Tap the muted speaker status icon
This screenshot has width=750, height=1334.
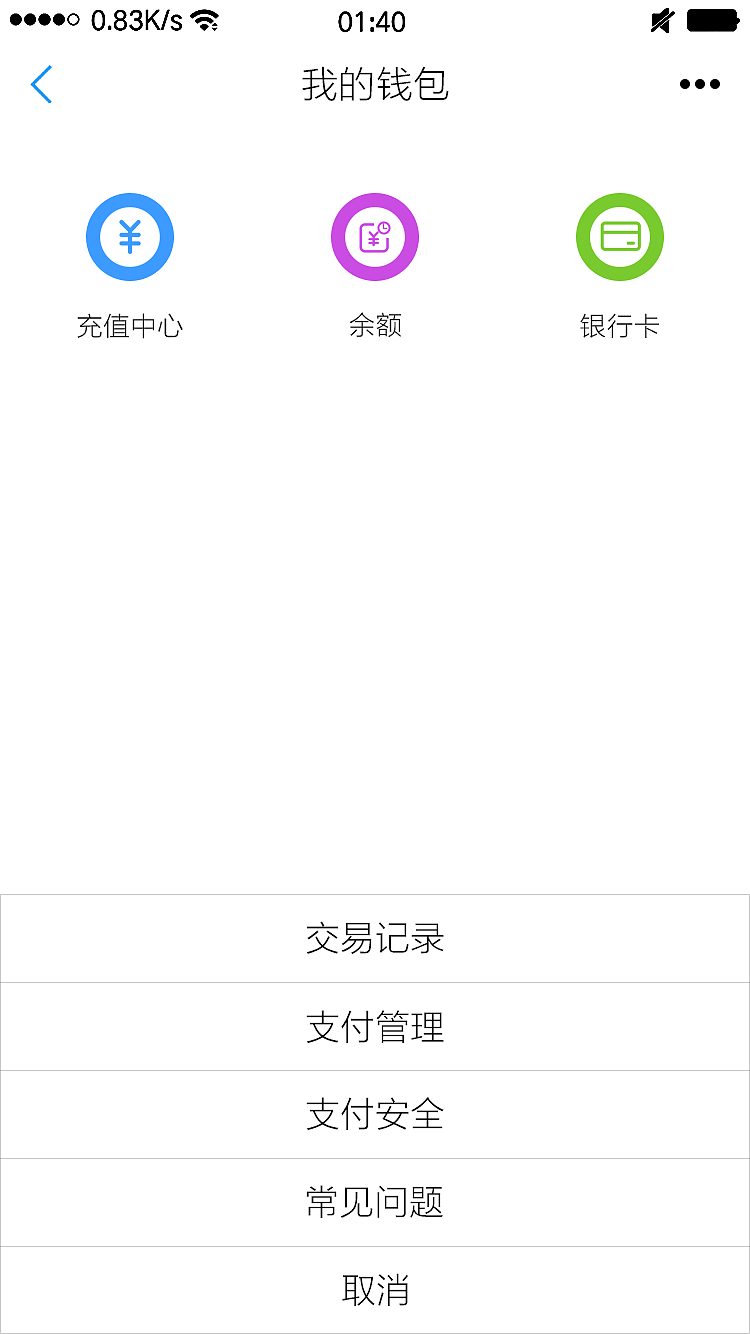click(661, 21)
